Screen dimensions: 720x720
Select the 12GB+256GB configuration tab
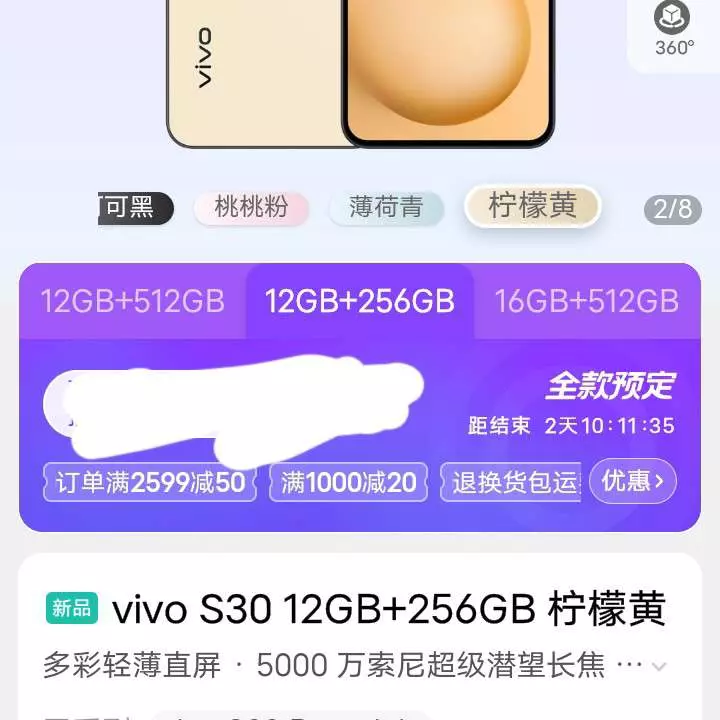pyautogui.click(x=360, y=301)
